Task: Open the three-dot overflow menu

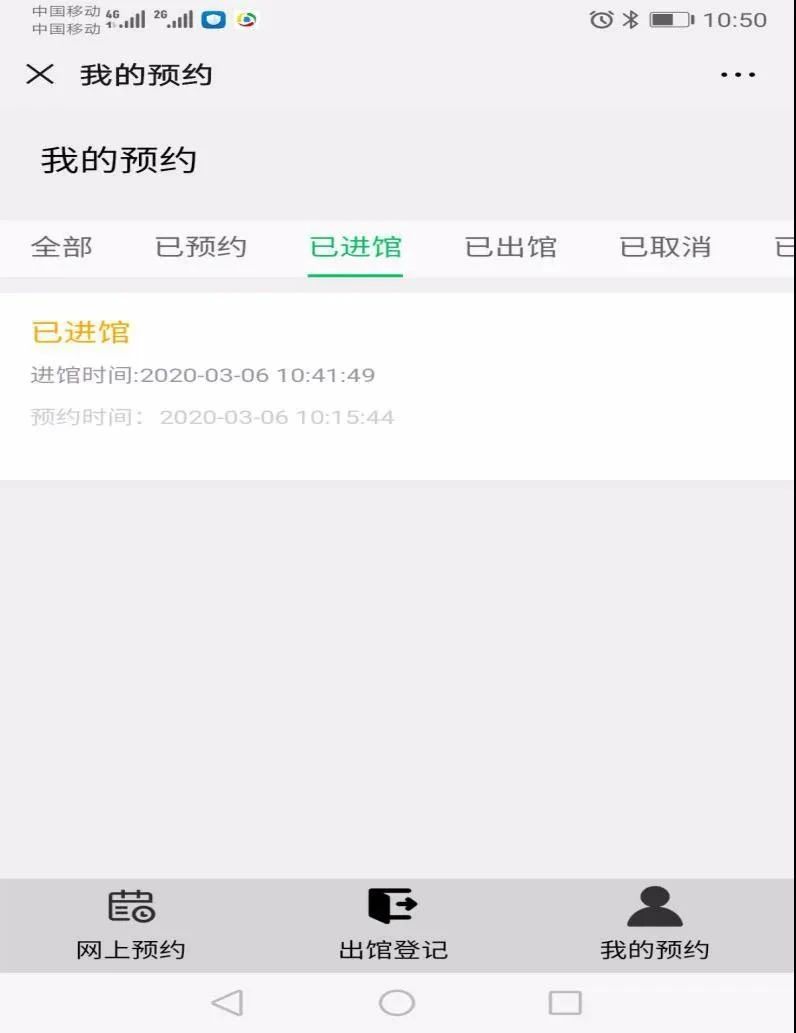Action: click(x=738, y=75)
